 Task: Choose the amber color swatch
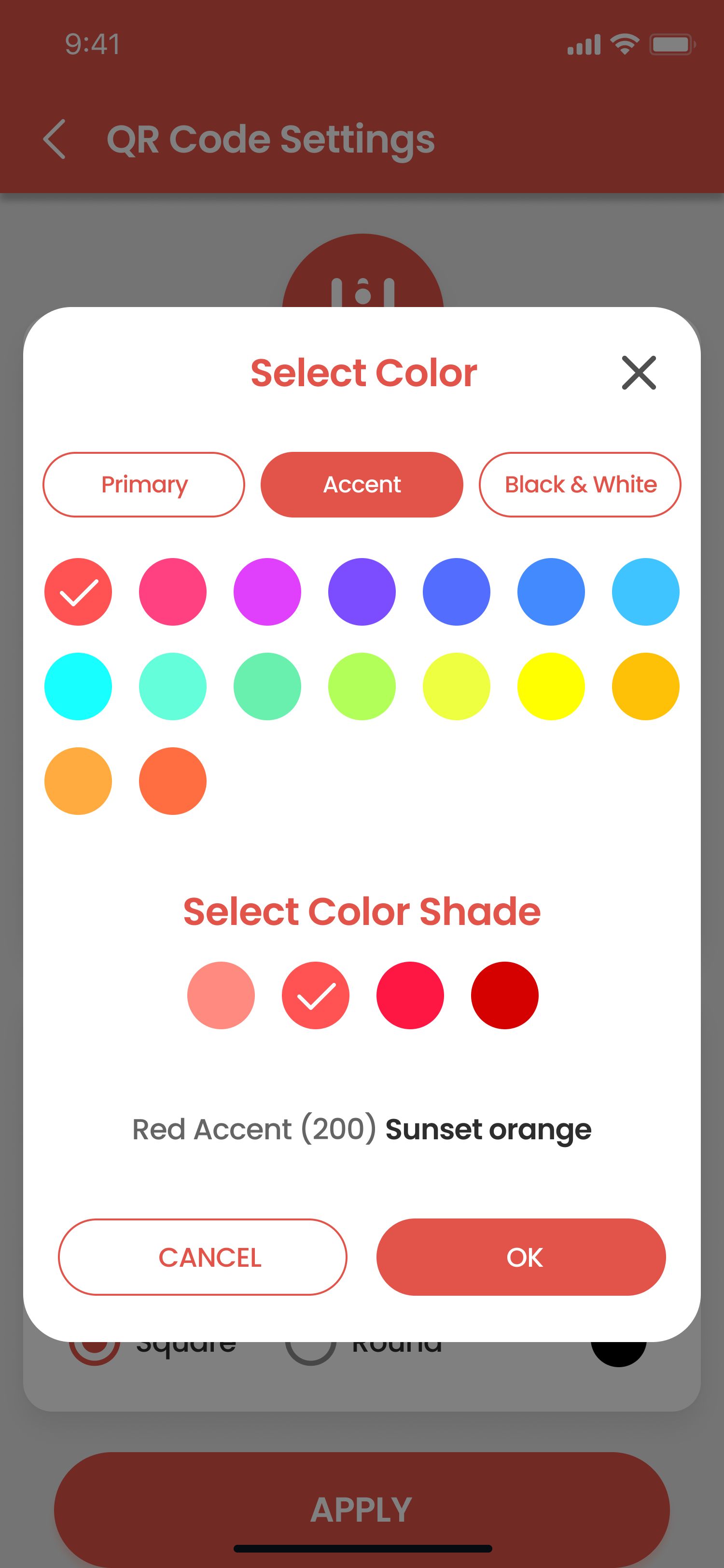(645, 686)
